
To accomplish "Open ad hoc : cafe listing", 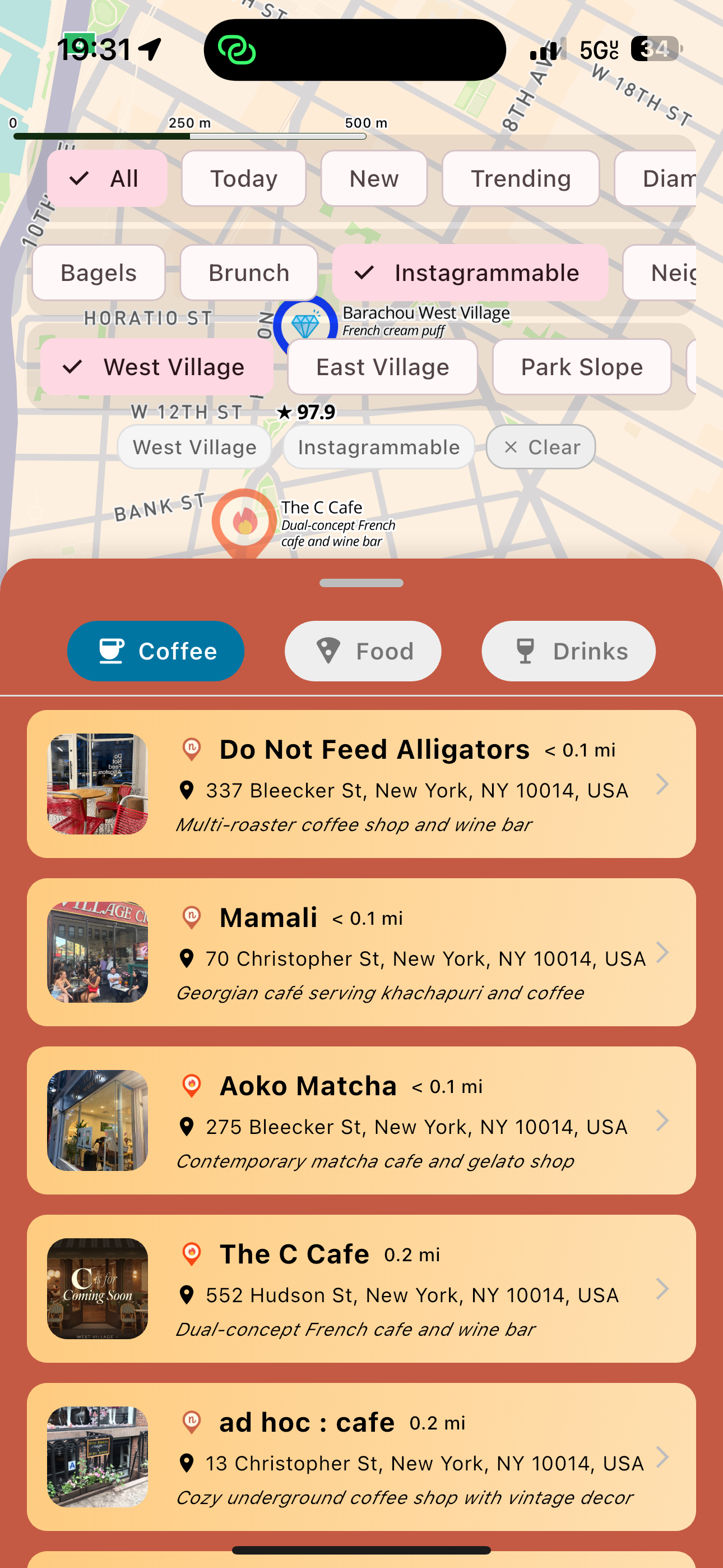I will tap(361, 1456).
